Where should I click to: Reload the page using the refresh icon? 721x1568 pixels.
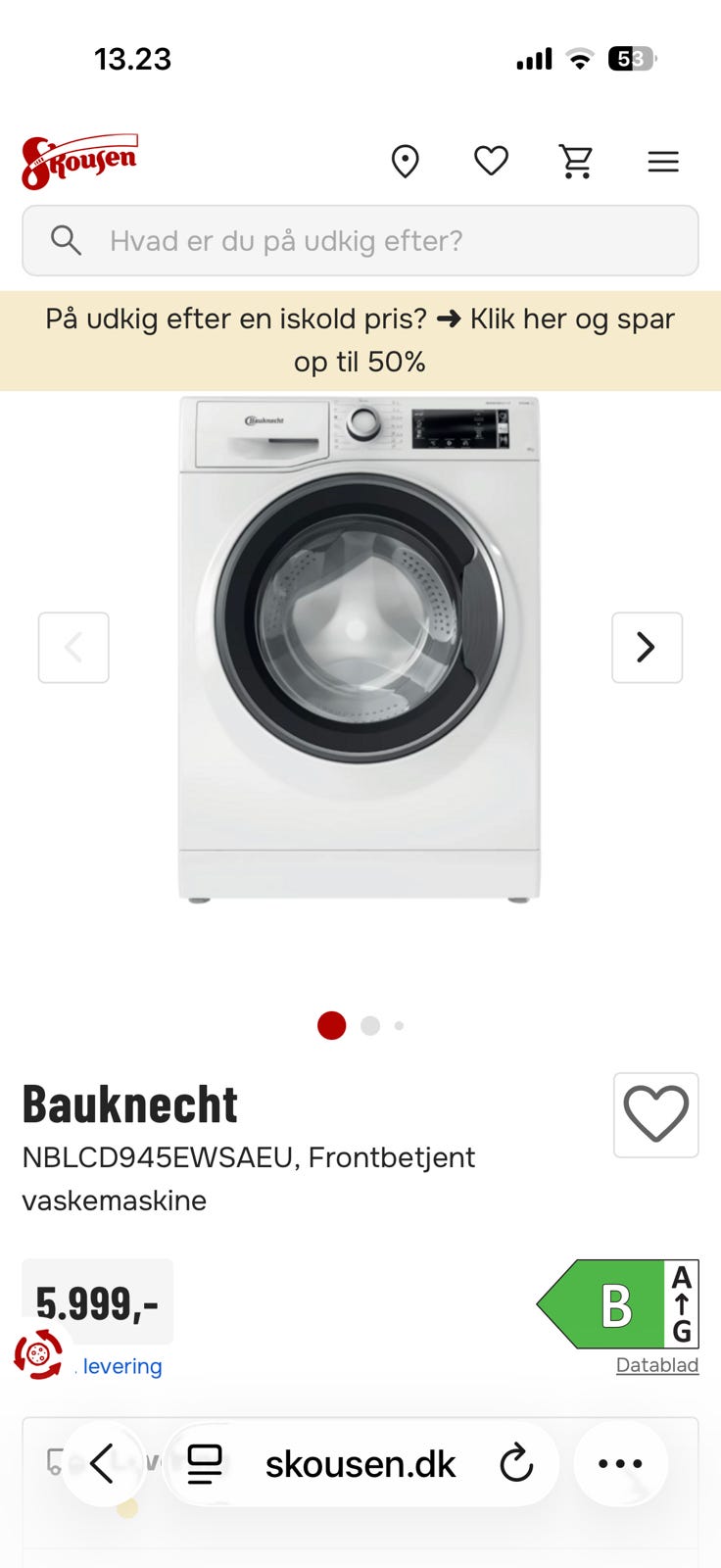tap(516, 1463)
